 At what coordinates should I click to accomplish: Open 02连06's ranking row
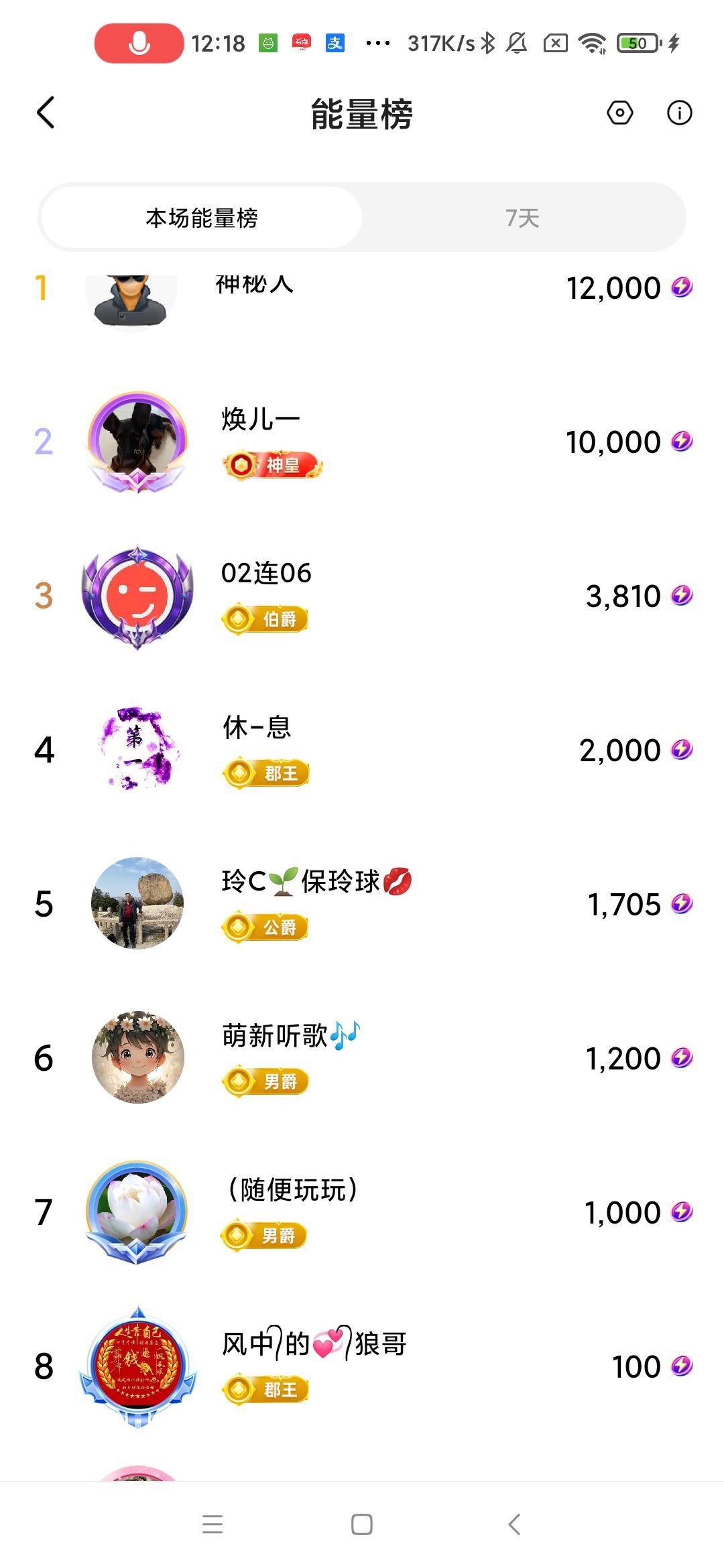pos(362,596)
